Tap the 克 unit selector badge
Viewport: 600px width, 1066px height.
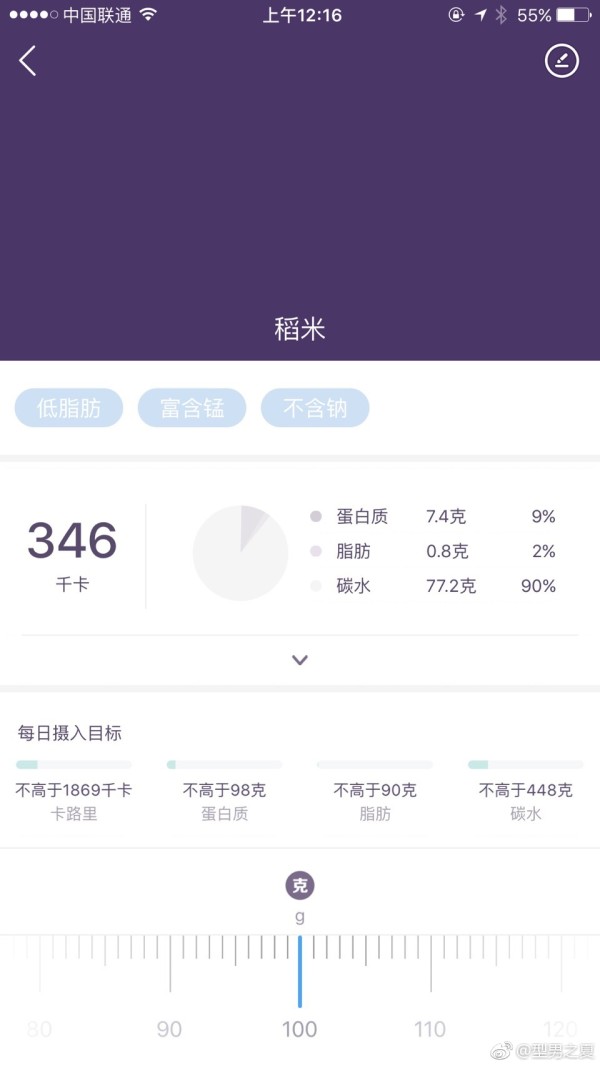click(300, 885)
